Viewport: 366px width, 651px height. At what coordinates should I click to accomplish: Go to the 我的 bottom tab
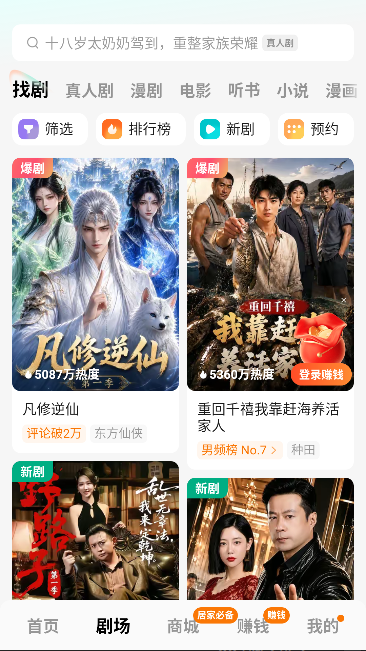pyautogui.click(x=323, y=626)
